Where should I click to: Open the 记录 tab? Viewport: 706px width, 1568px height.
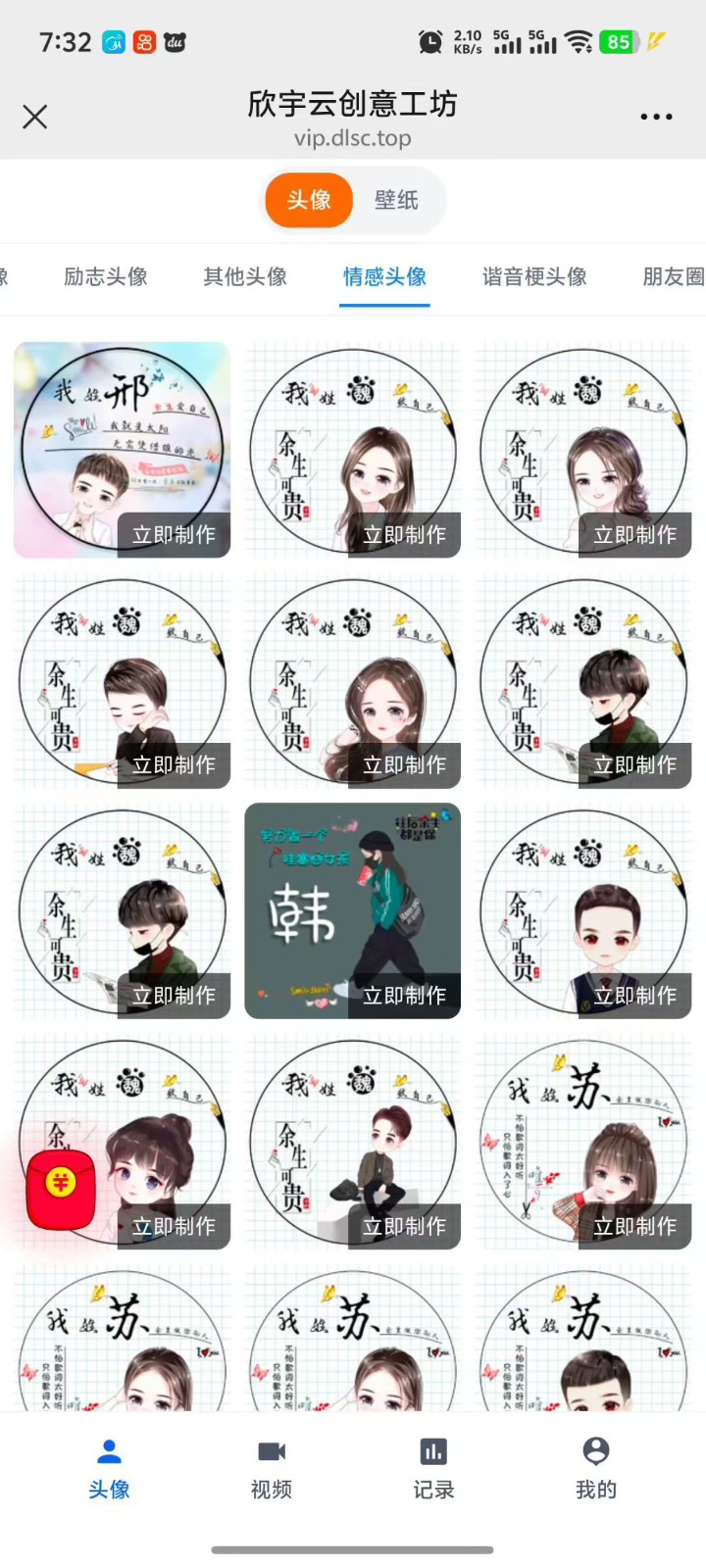(x=433, y=1468)
